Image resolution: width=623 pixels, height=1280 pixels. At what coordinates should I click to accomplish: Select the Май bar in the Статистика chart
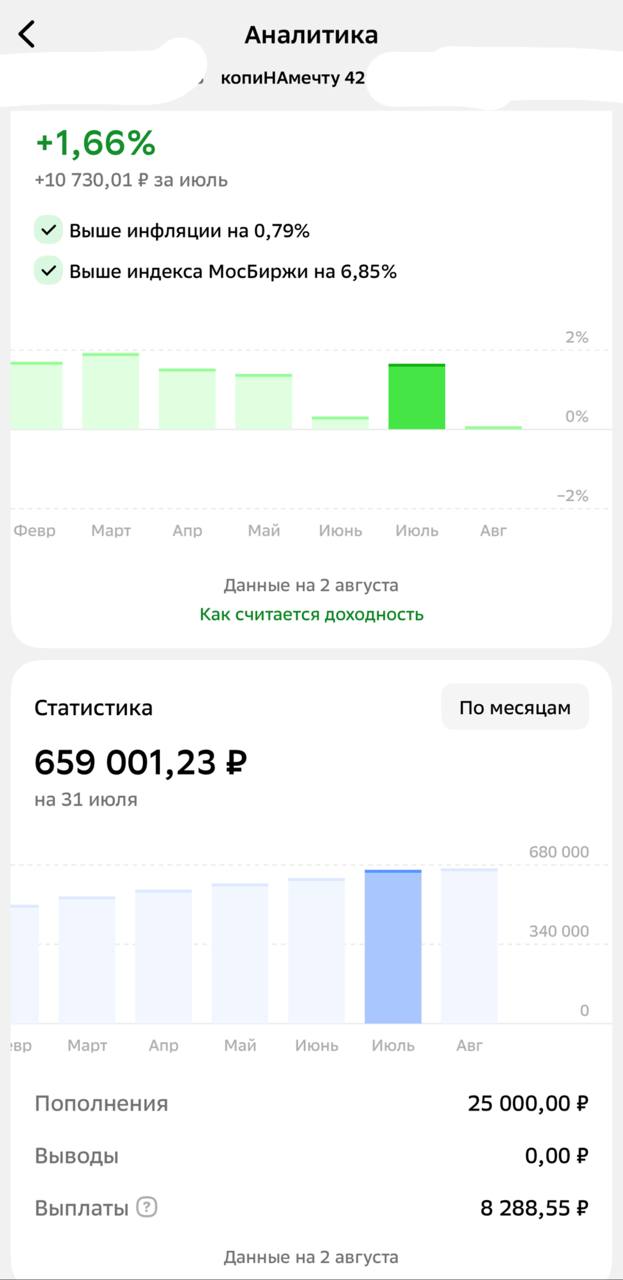tap(240, 953)
